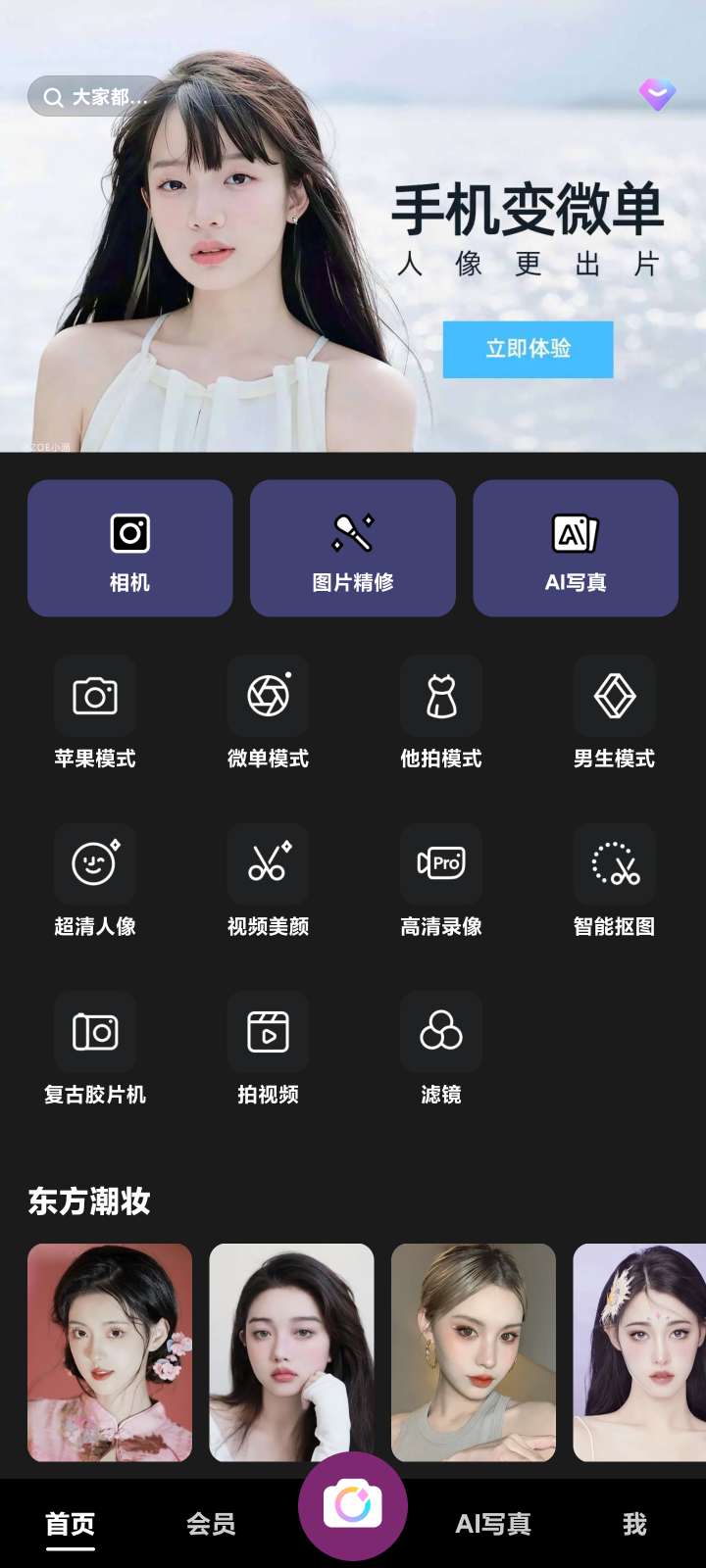Viewport: 706px width, 1568px height.
Task: Open 复古胶片机 retro film camera
Action: (x=95, y=1049)
